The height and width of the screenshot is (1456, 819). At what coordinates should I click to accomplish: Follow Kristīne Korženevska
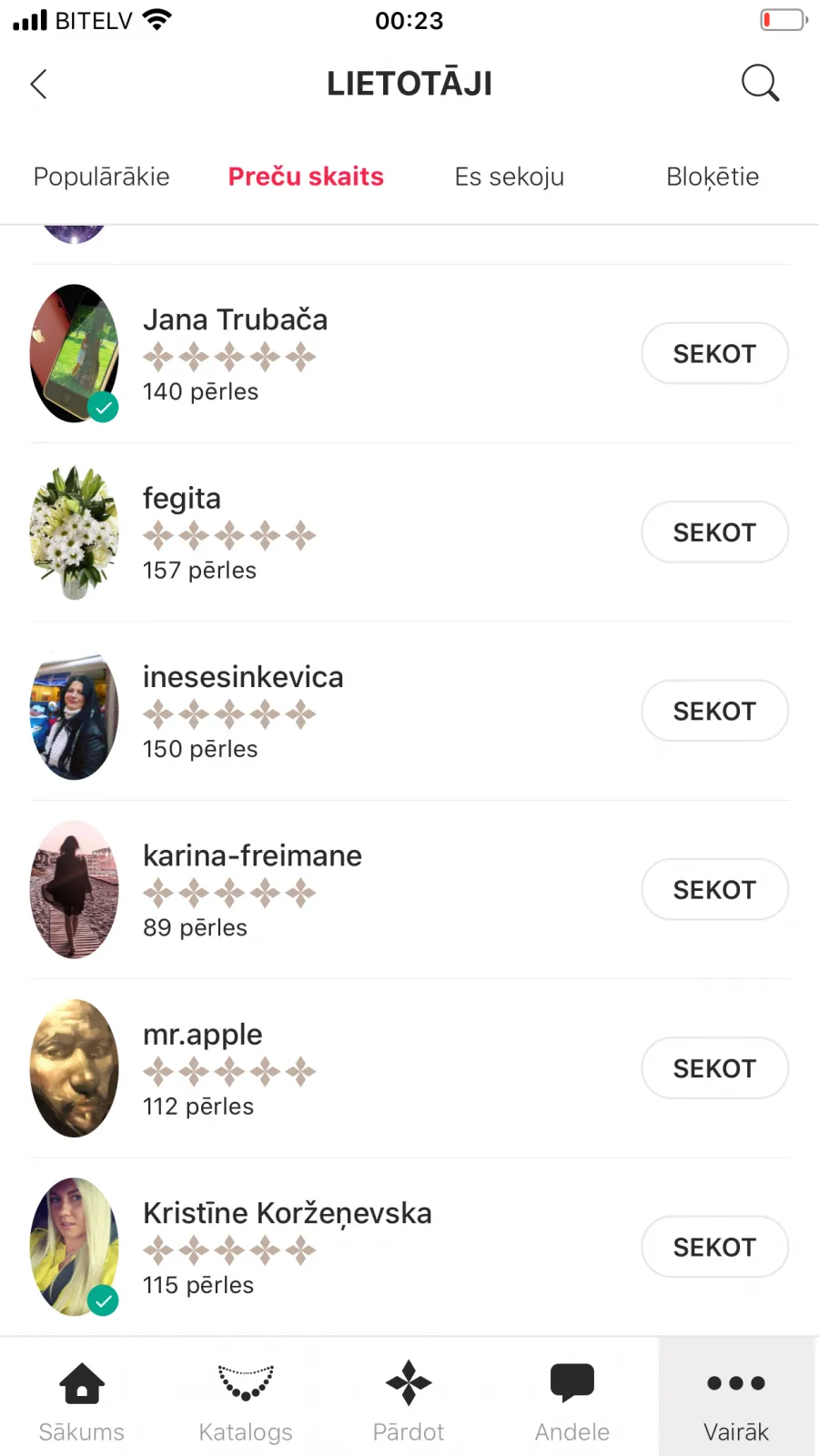coord(714,1247)
